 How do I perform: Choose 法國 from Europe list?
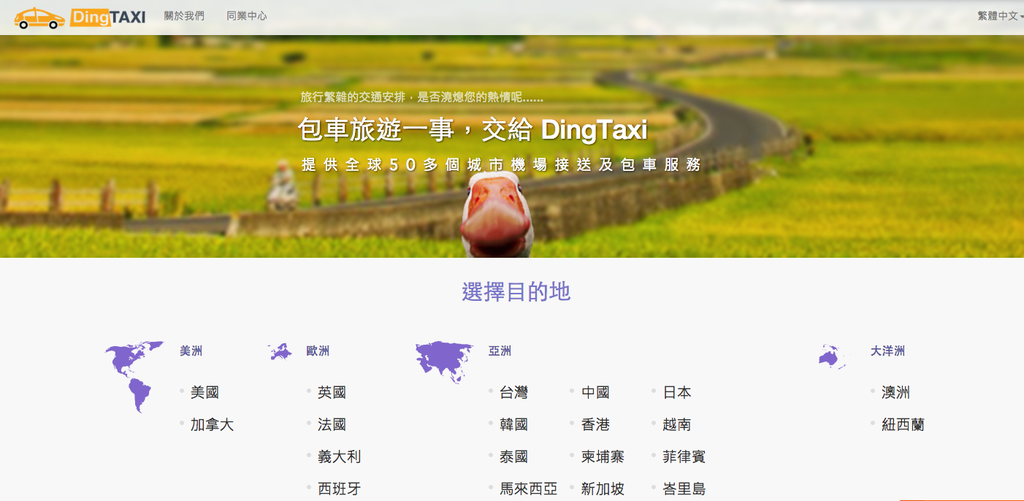(332, 425)
